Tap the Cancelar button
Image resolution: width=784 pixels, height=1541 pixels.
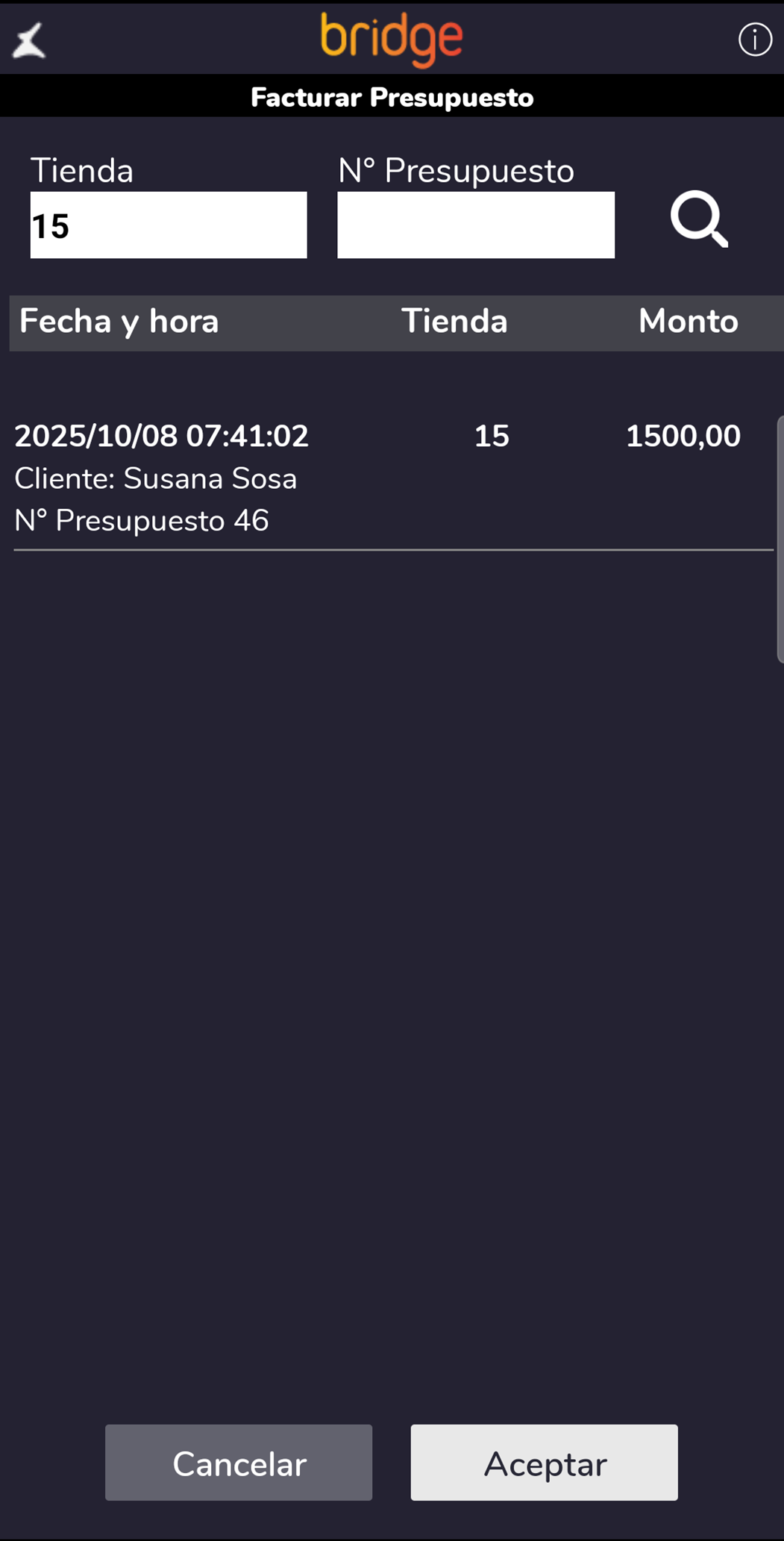click(239, 1463)
